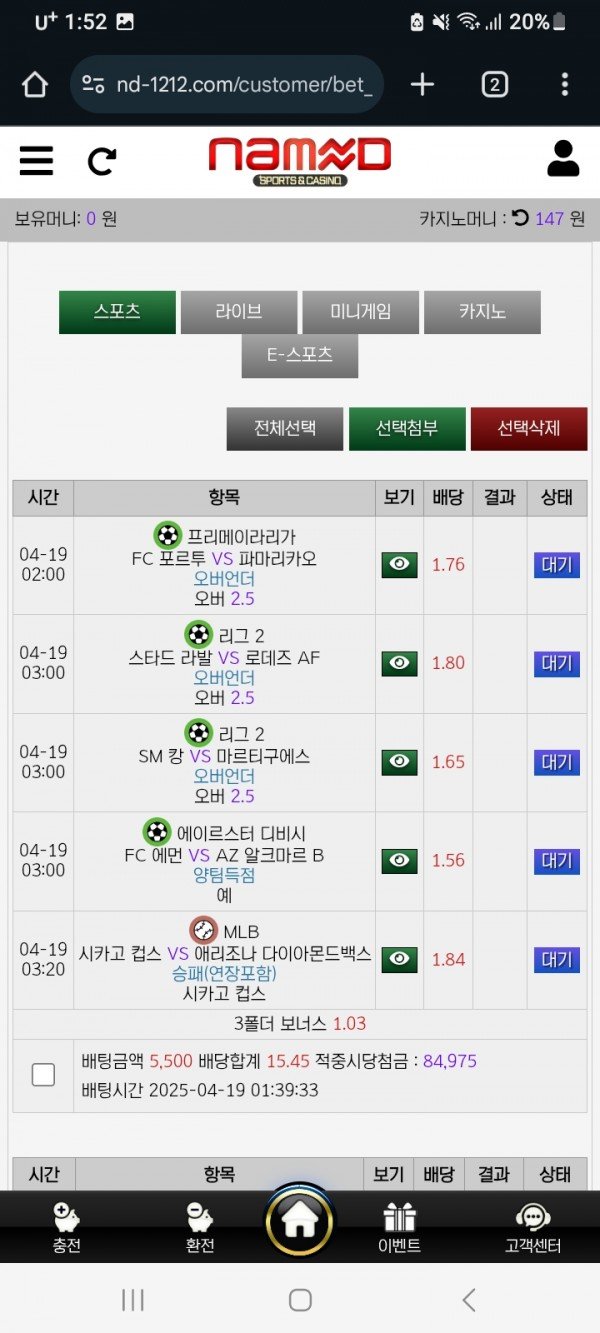Screen dimensions: 600x1333
Task: Tap the refresh icon in the header
Action: 102,160
